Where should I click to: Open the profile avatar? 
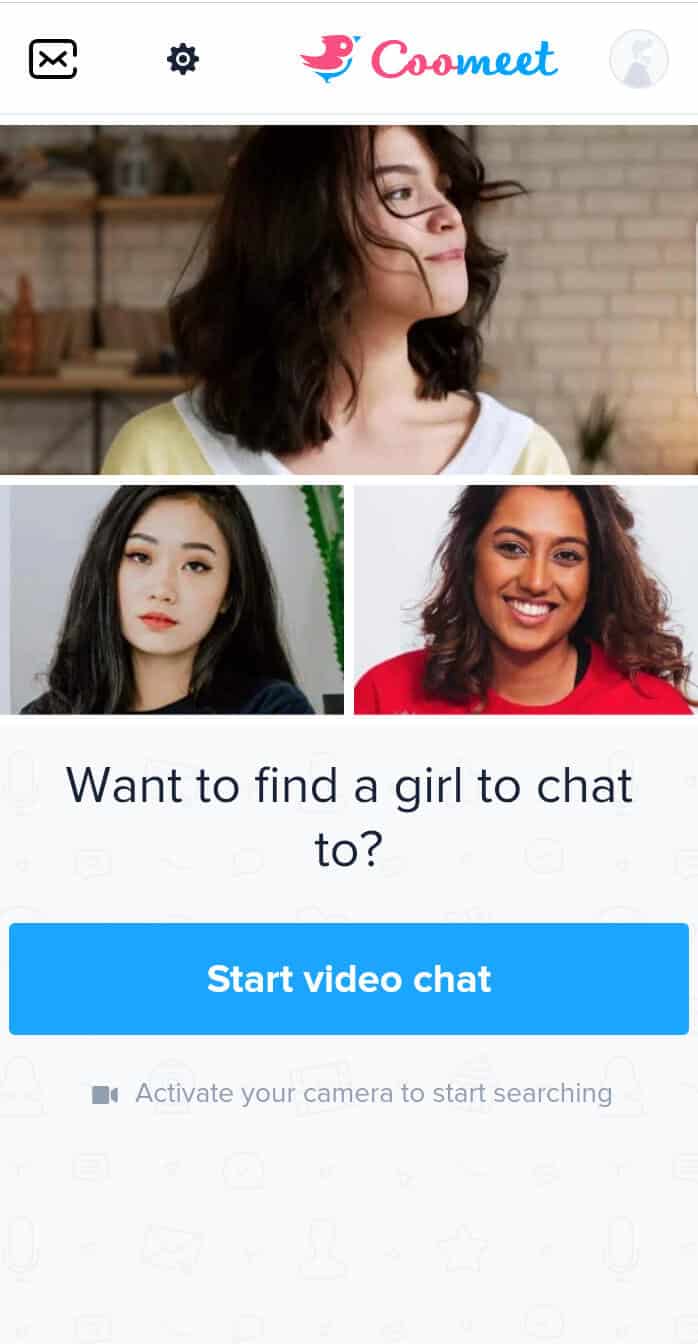(x=639, y=59)
